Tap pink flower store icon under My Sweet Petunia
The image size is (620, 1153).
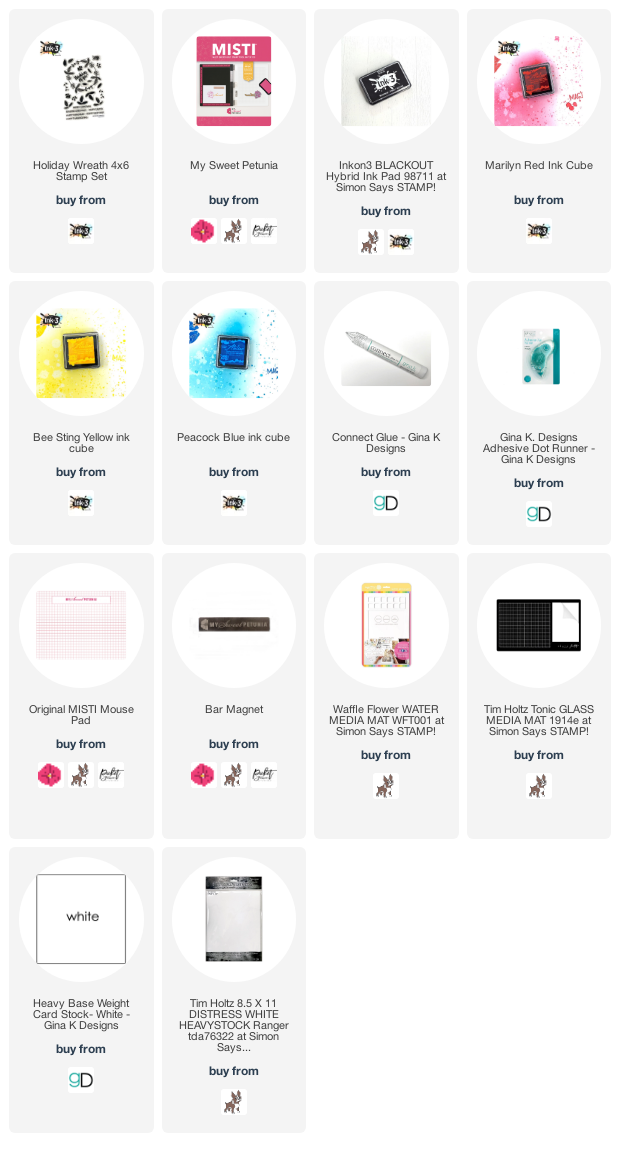pos(203,231)
